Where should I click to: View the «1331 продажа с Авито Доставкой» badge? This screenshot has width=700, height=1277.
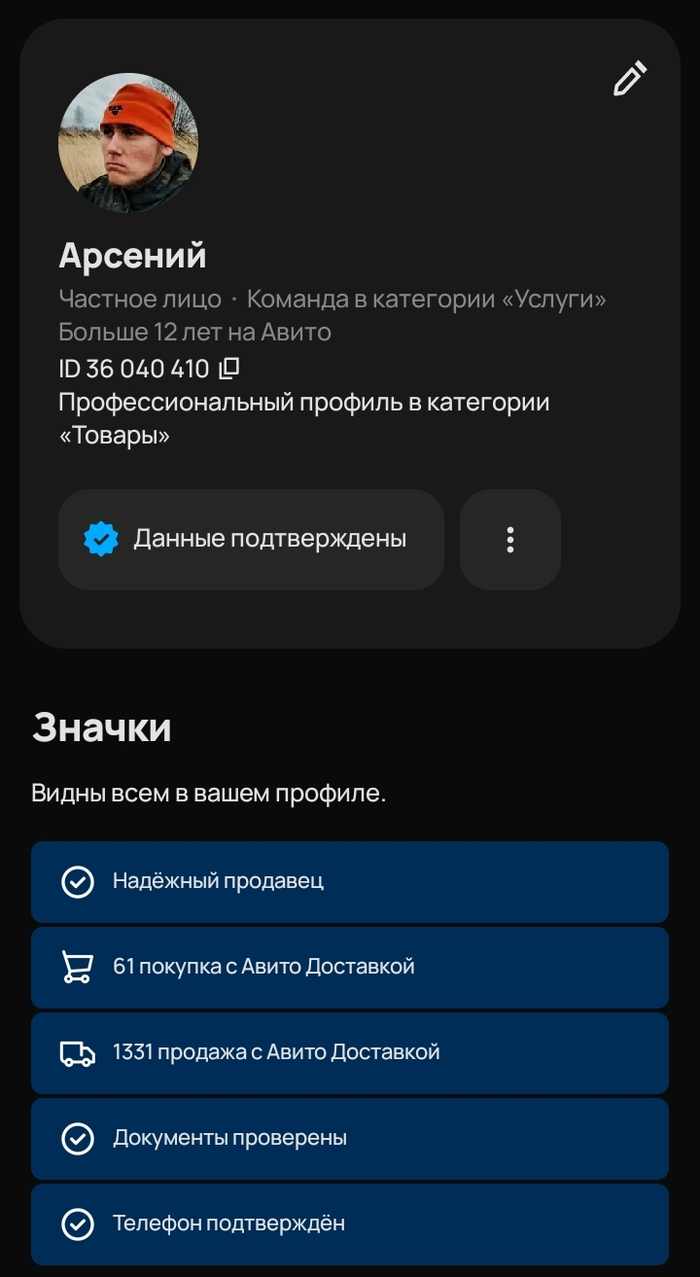click(350, 1053)
